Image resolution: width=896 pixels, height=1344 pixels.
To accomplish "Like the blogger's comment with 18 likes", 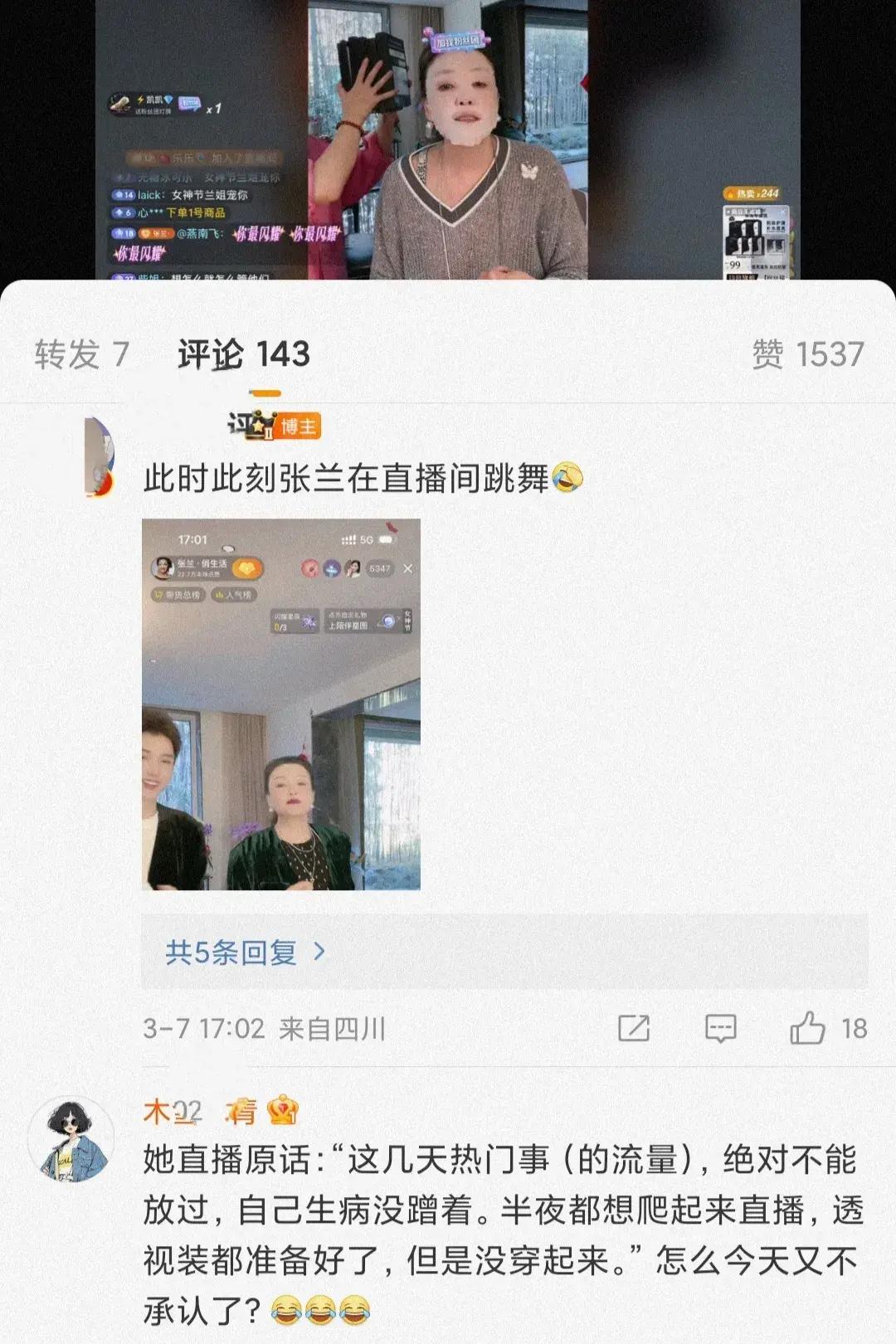I will tap(808, 1029).
